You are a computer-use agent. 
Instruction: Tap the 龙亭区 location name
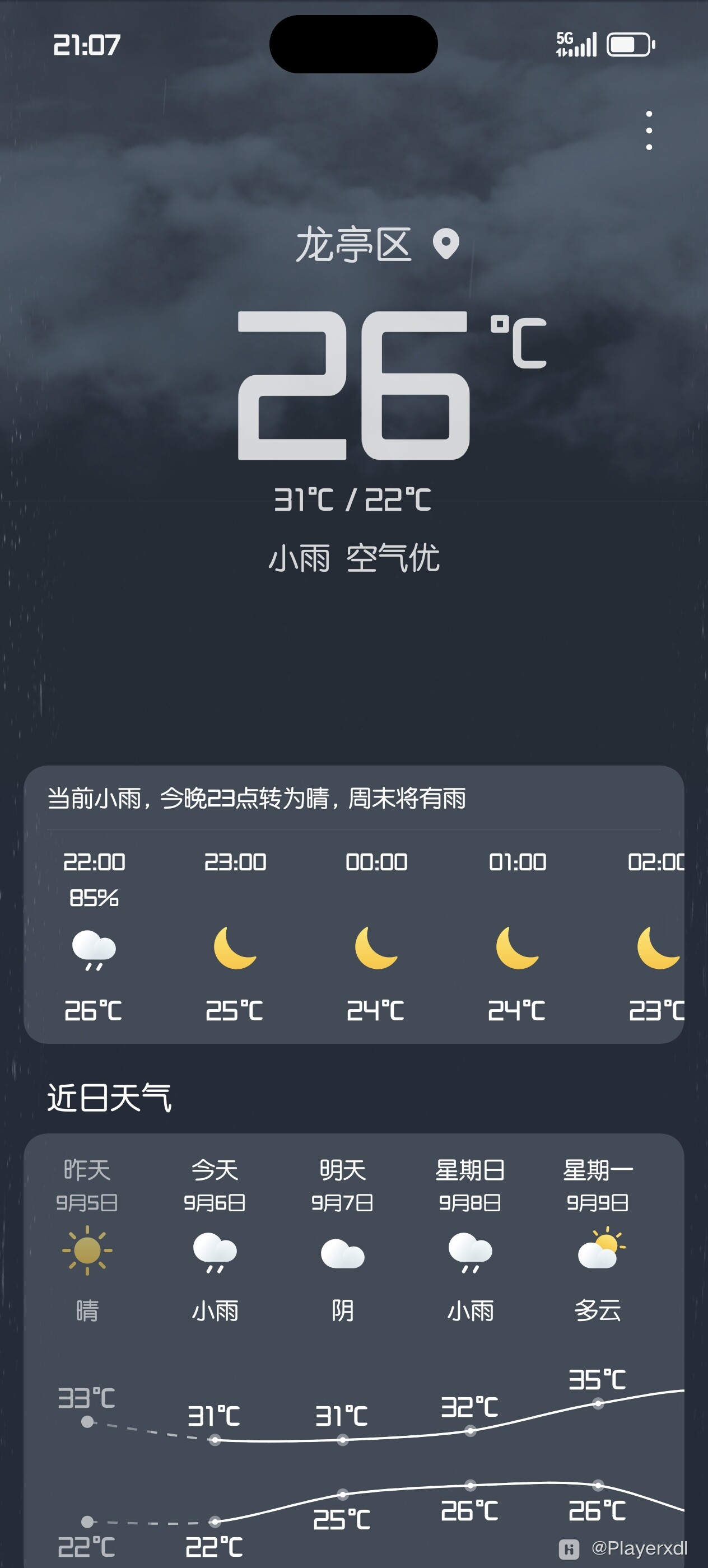pyautogui.click(x=353, y=244)
